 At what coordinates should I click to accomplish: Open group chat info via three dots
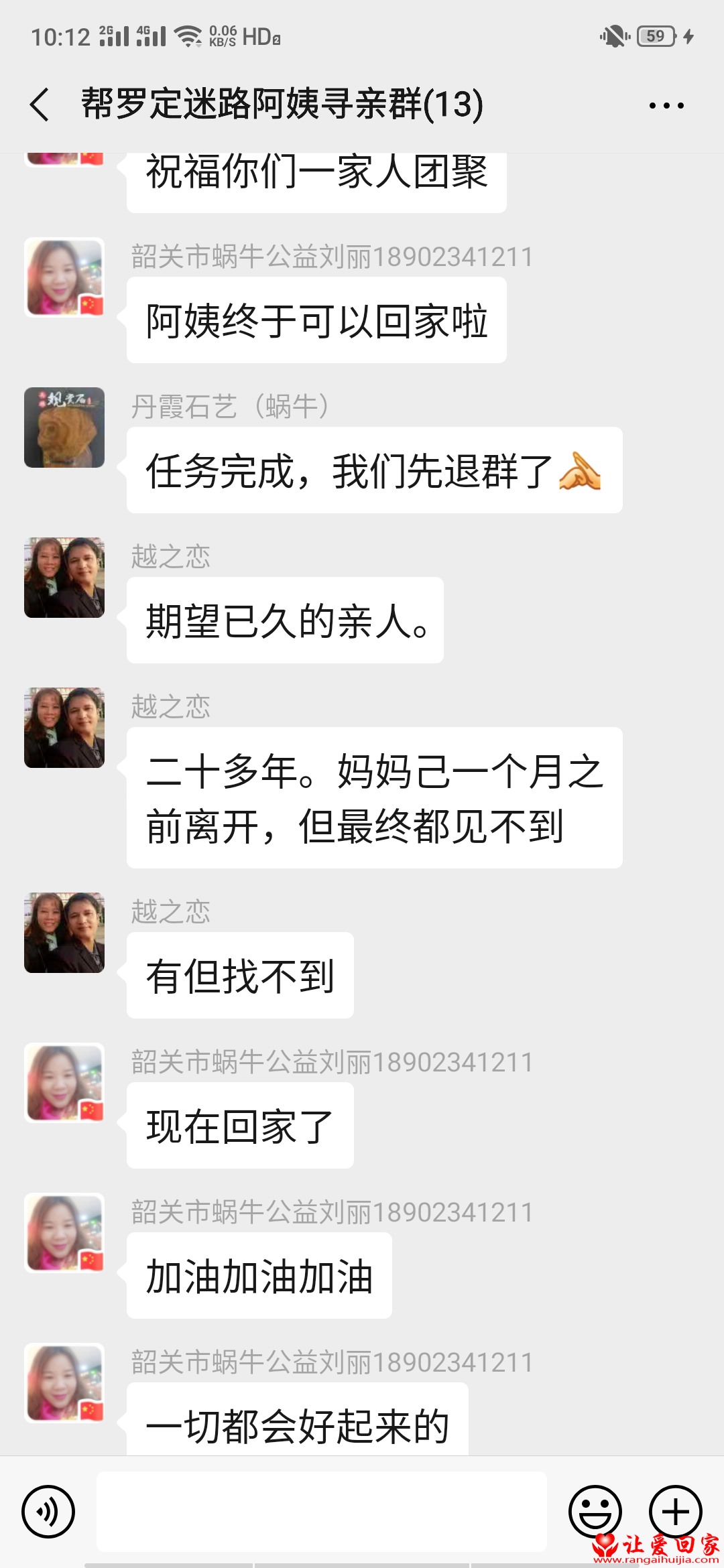tap(666, 105)
